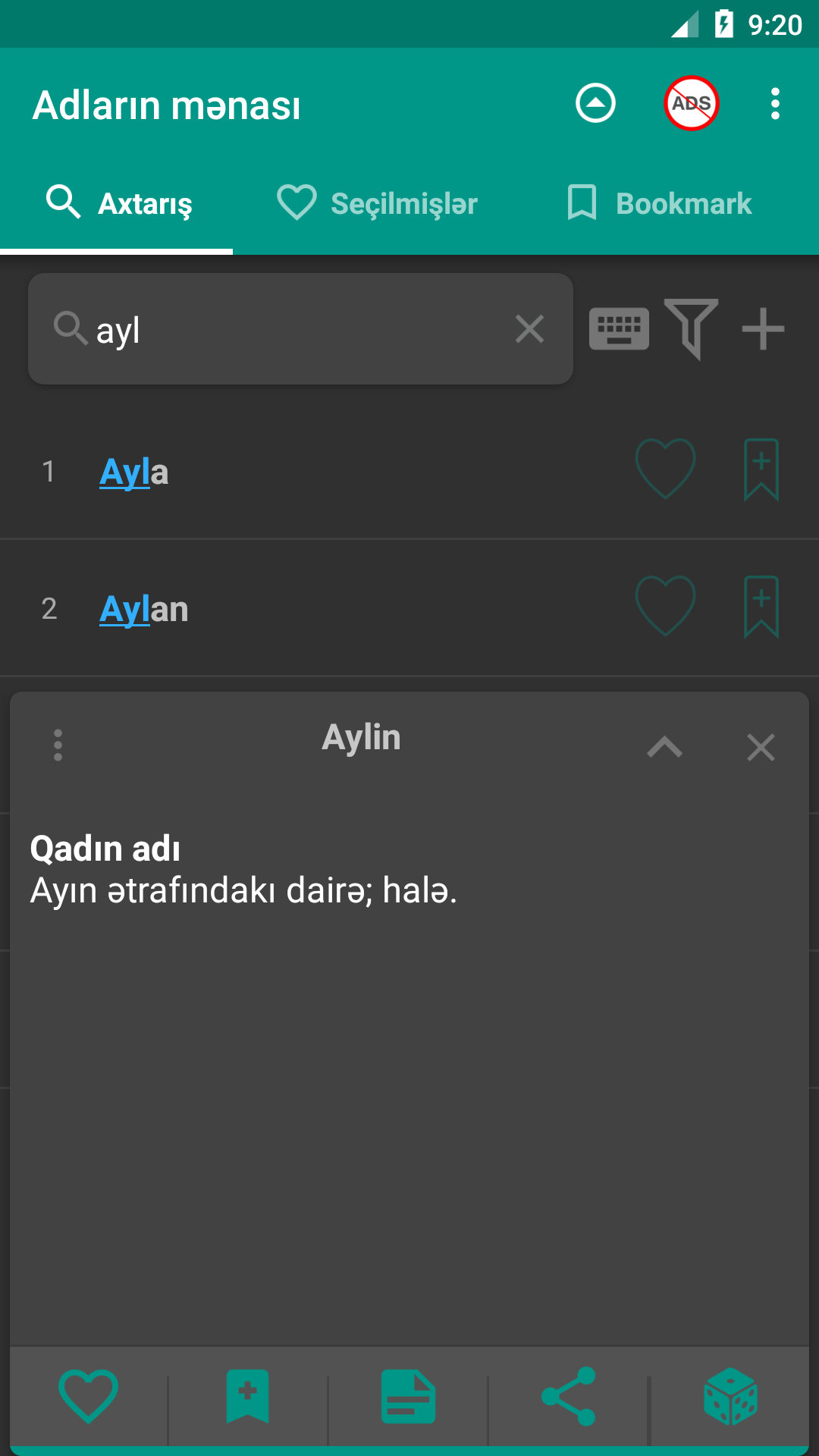Expand the Aylin panel with the up chevron

point(665,747)
